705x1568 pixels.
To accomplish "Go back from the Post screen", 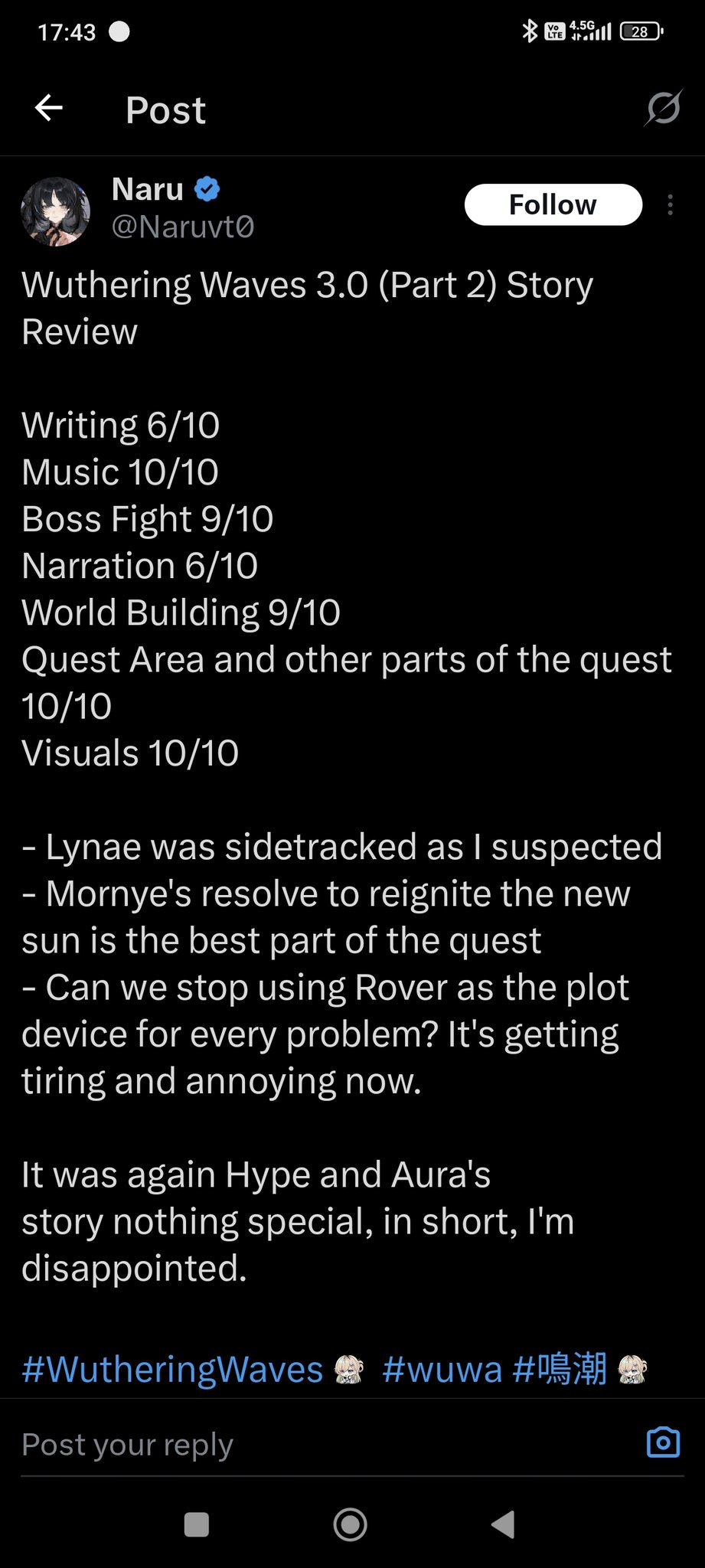I will pos(49,108).
